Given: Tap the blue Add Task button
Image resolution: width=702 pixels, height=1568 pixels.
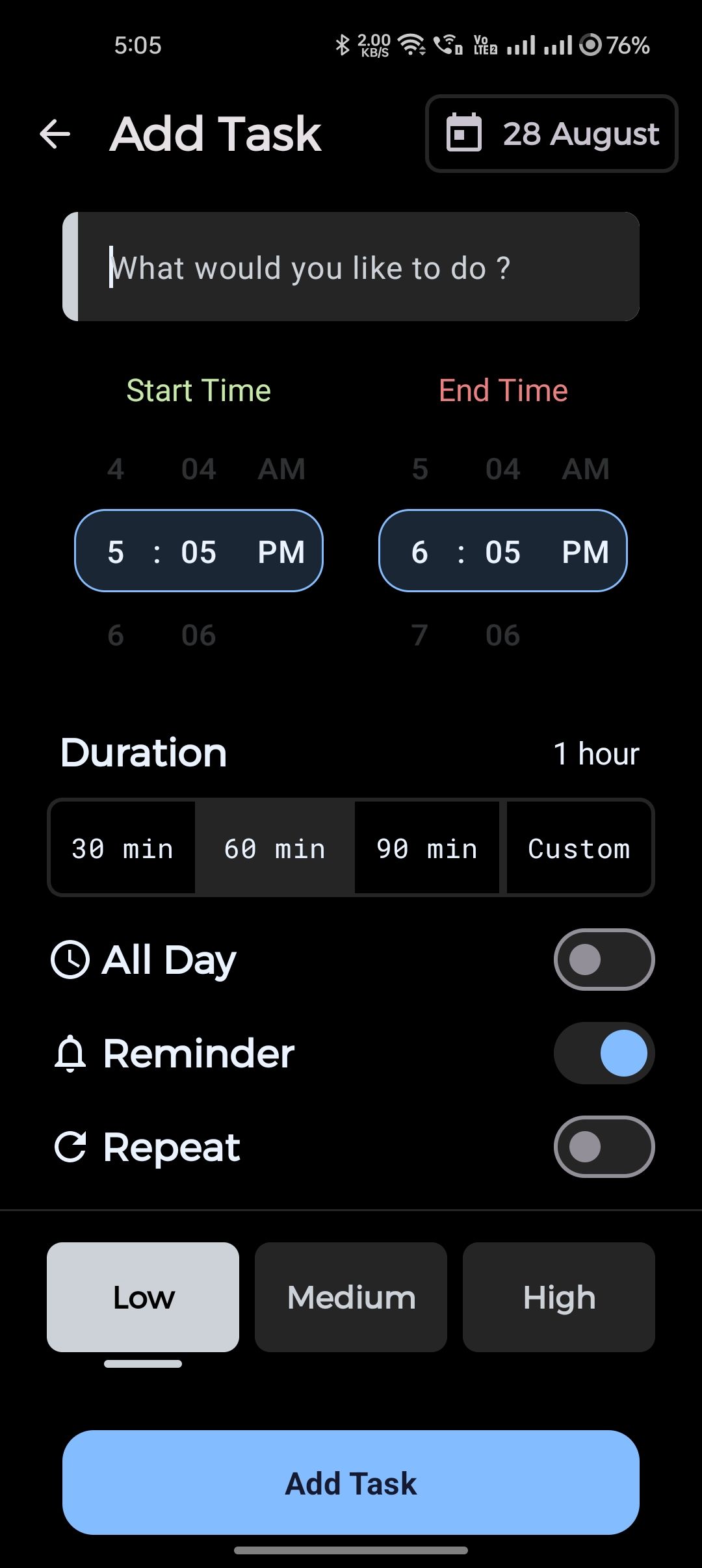Looking at the screenshot, I should (x=351, y=1483).
